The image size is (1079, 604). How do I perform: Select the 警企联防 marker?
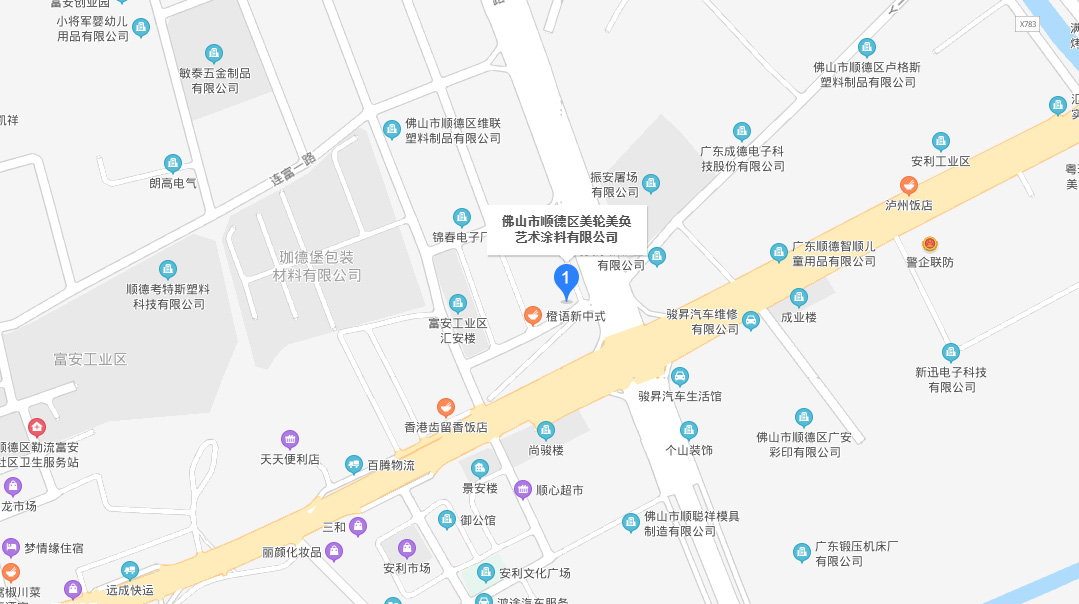pos(930,244)
